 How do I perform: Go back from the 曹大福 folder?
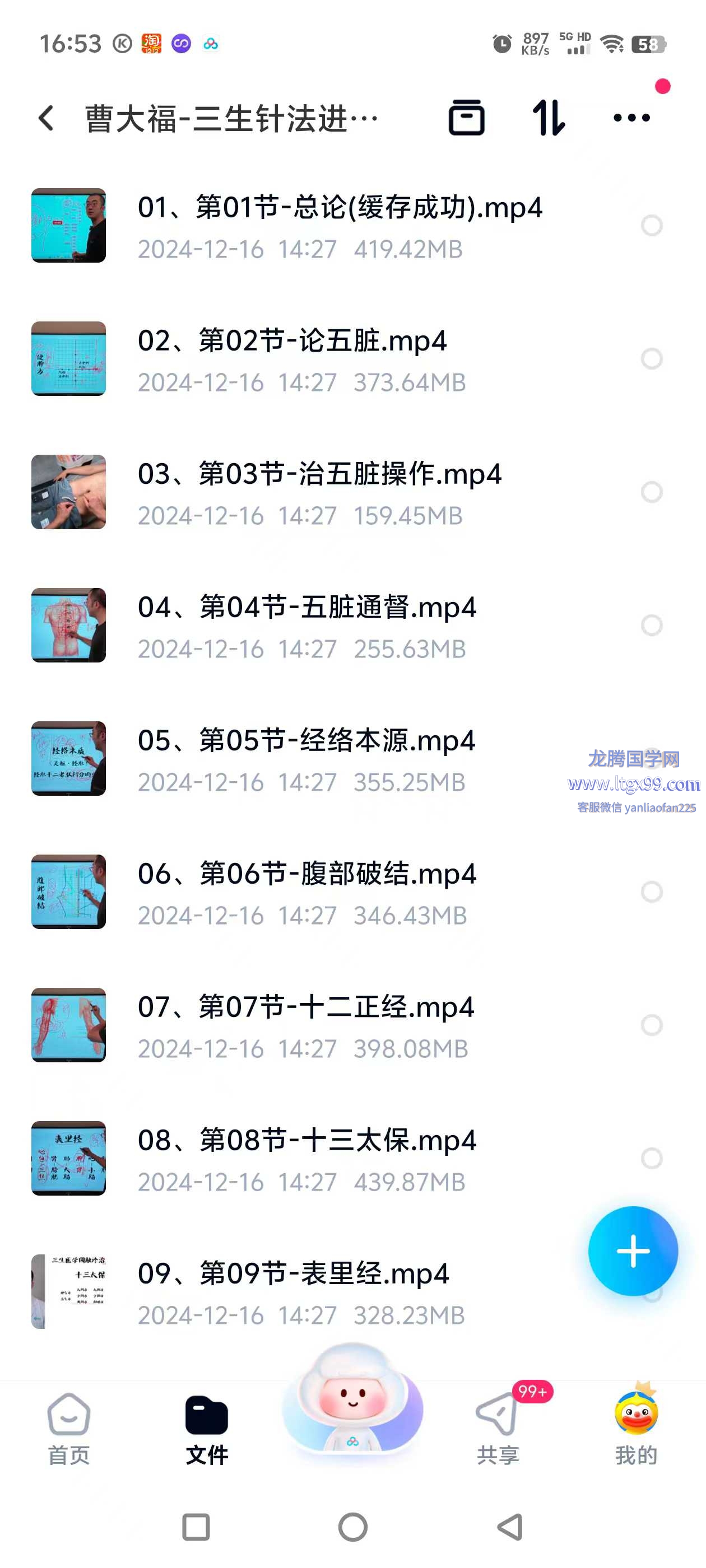point(47,118)
